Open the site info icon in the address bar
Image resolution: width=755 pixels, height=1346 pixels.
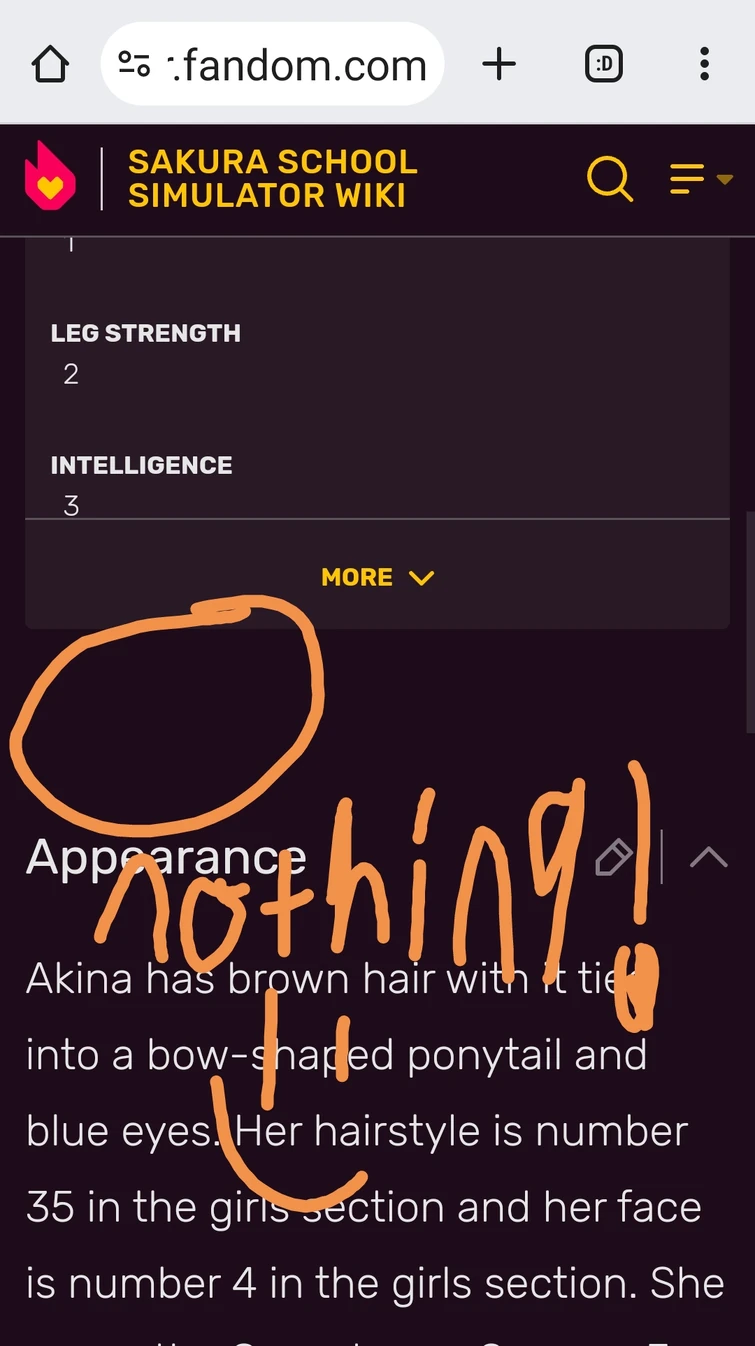[134, 62]
